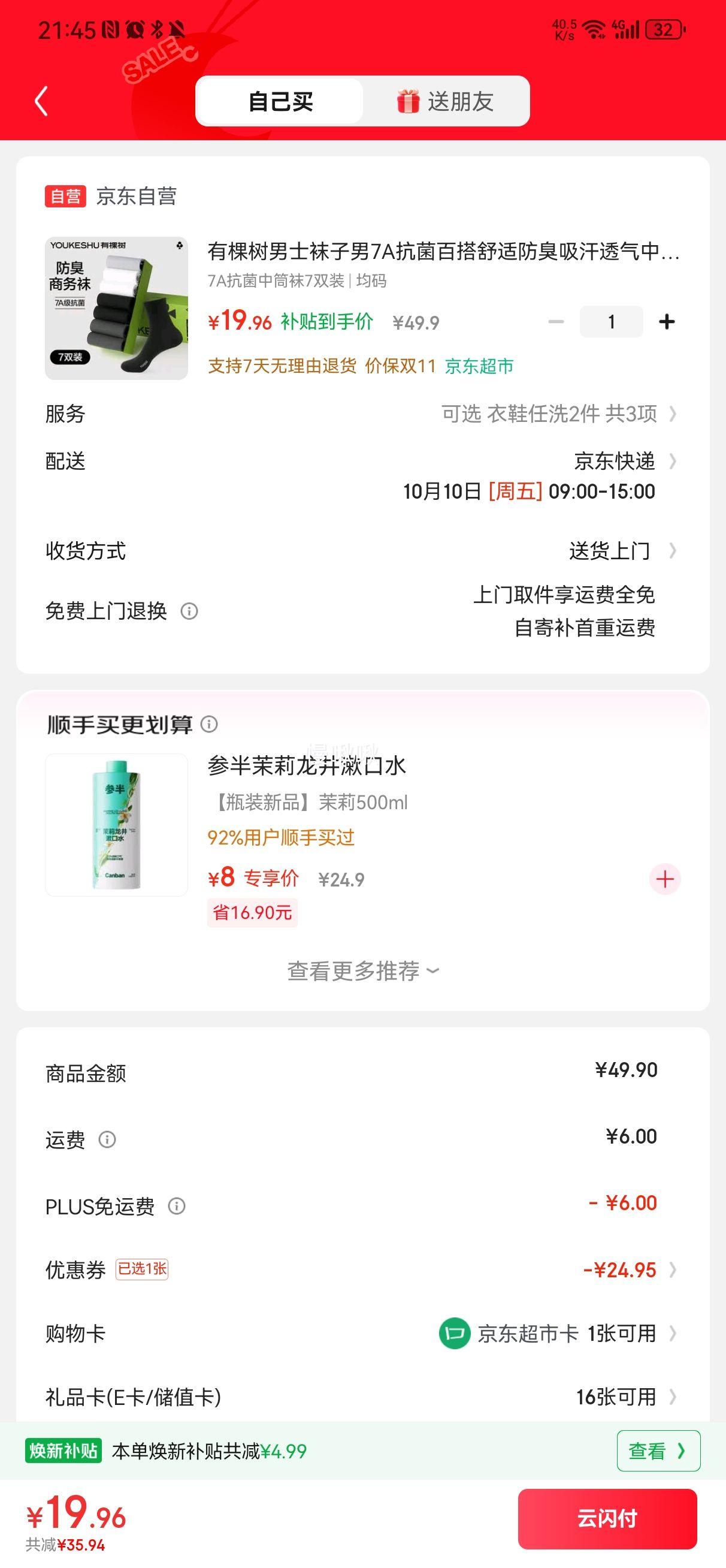Go back using the top-left arrow
Image resolution: width=726 pixels, height=1568 pixels.
pyautogui.click(x=41, y=101)
